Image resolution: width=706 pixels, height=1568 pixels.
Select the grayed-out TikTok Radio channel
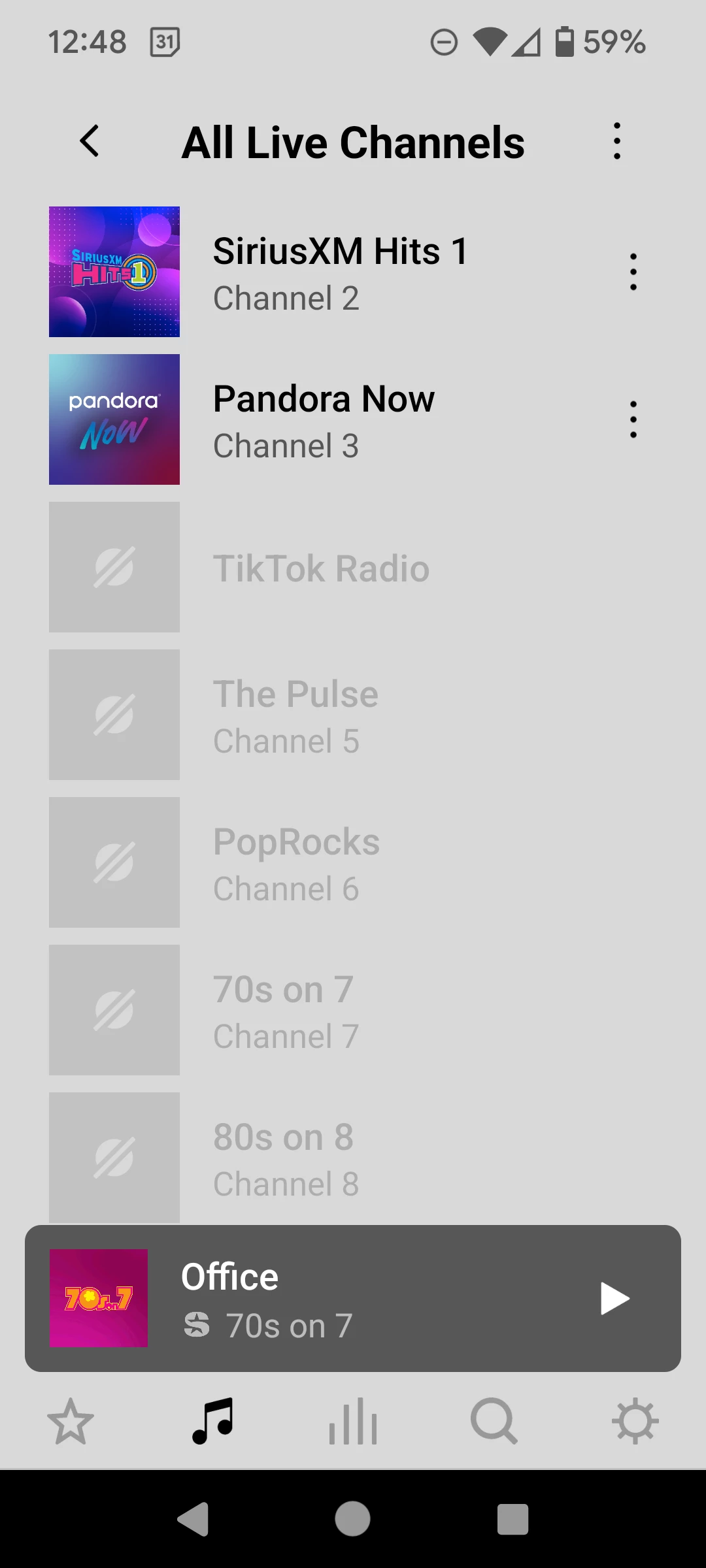point(322,567)
